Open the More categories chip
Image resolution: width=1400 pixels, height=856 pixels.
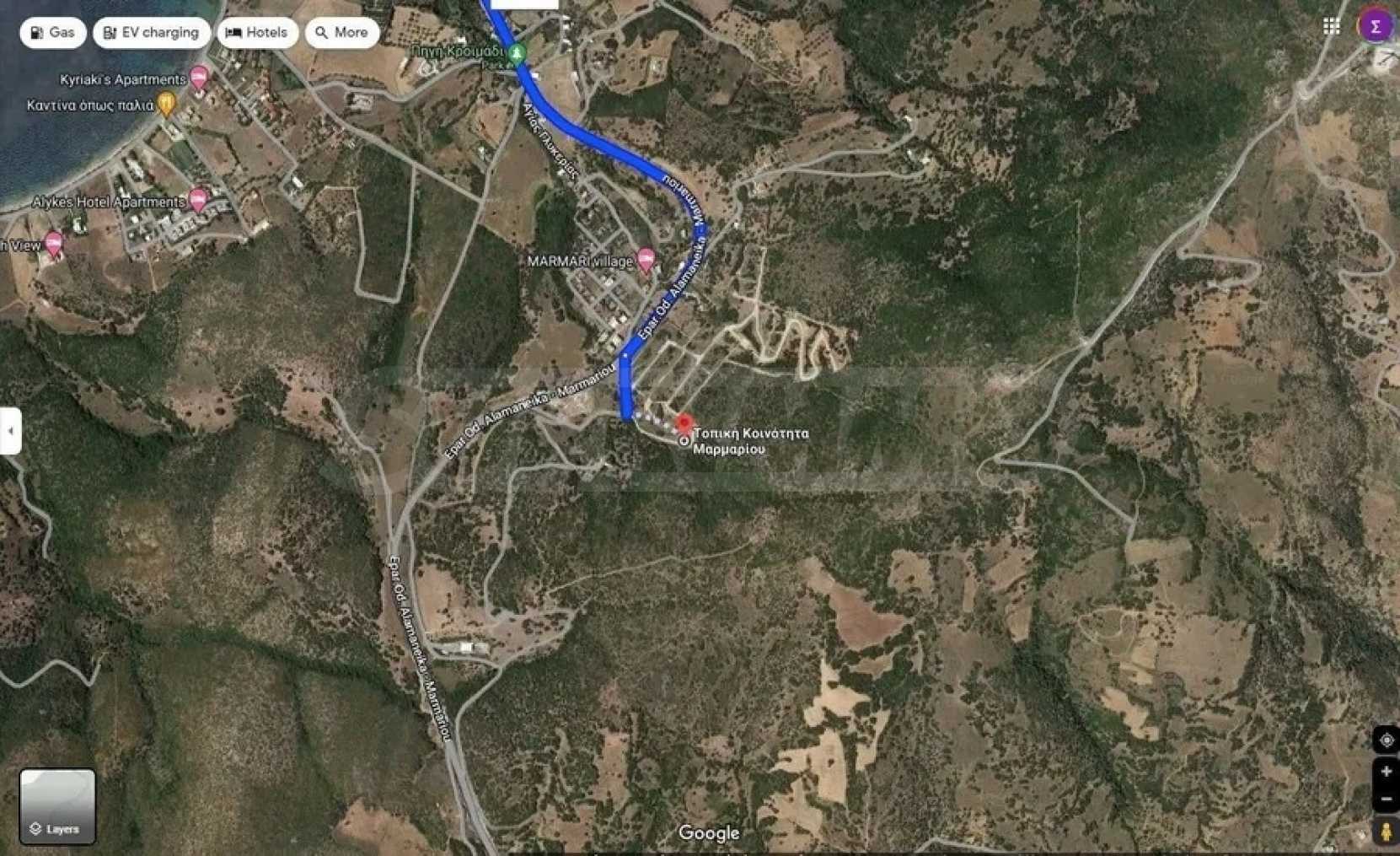click(341, 33)
